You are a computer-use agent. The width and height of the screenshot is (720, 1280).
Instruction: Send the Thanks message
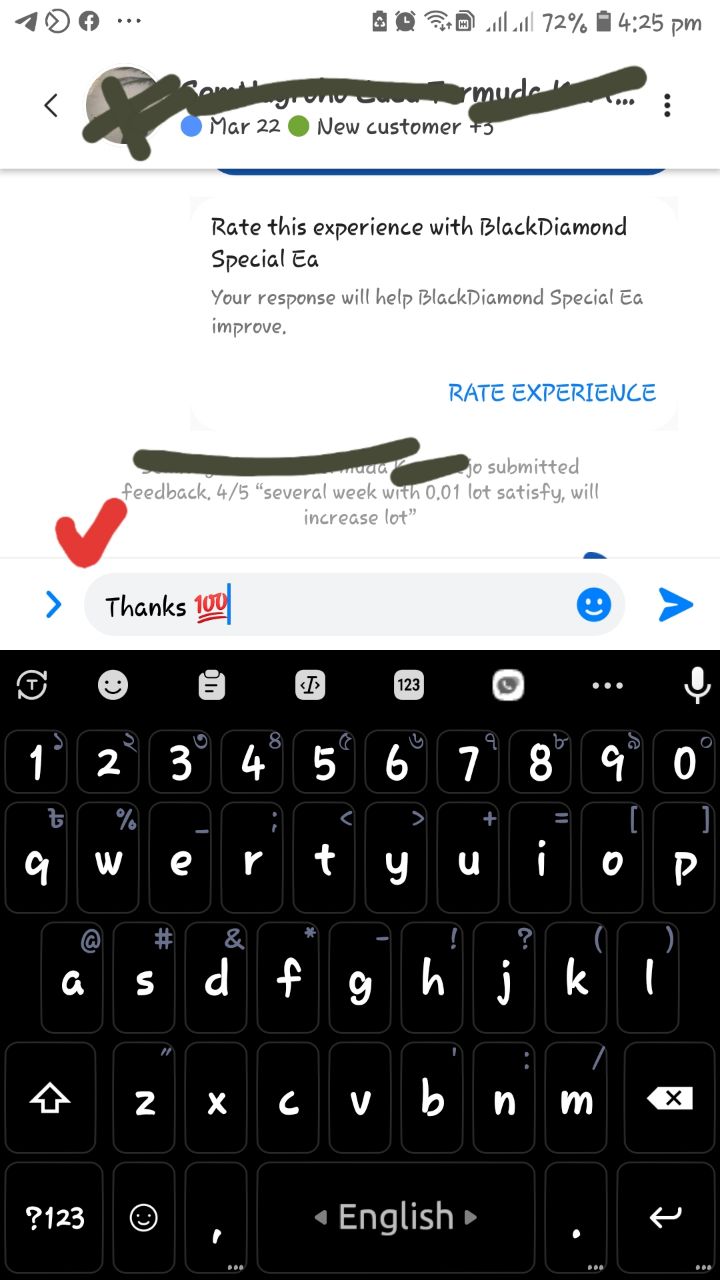pyautogui.click(x=675, y=604)
